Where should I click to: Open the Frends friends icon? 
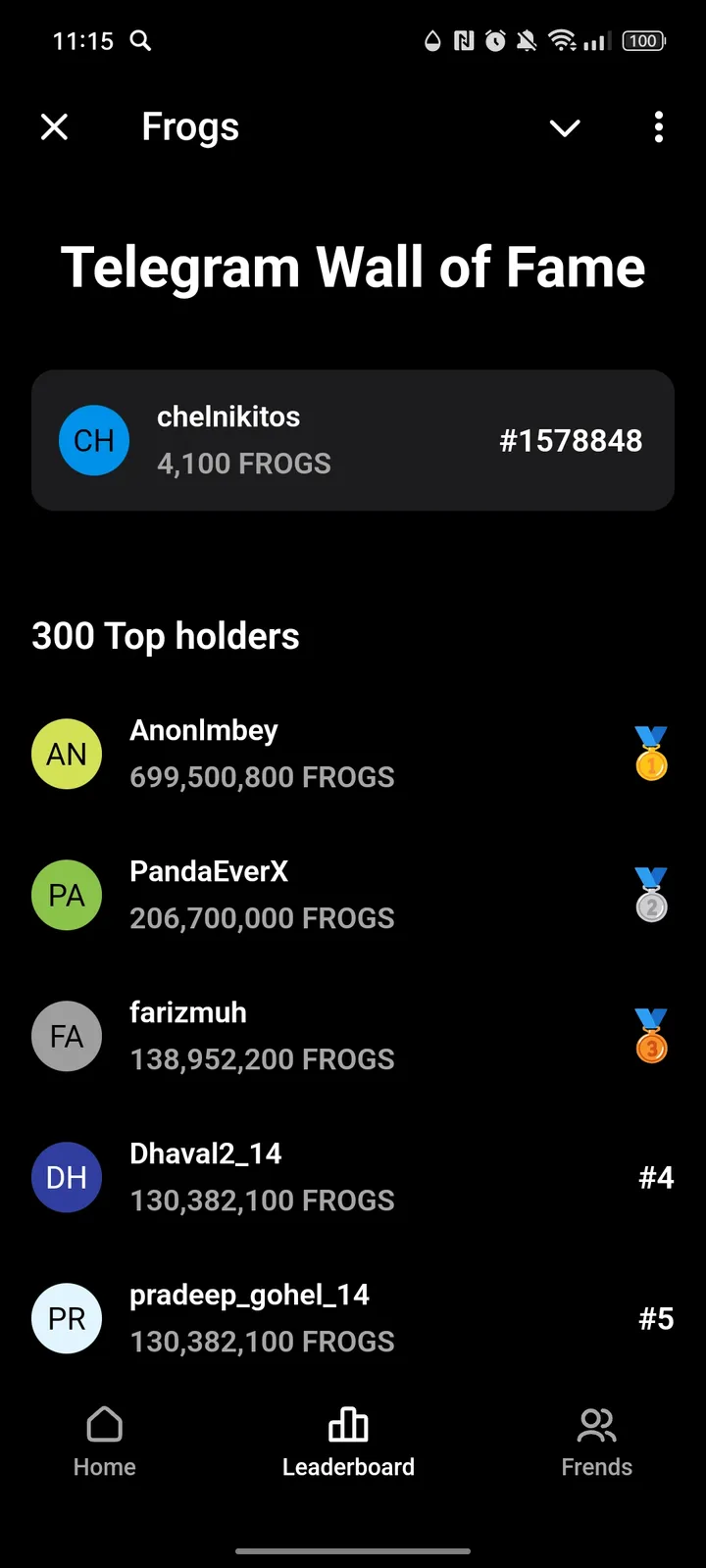tap(596, 1438)
